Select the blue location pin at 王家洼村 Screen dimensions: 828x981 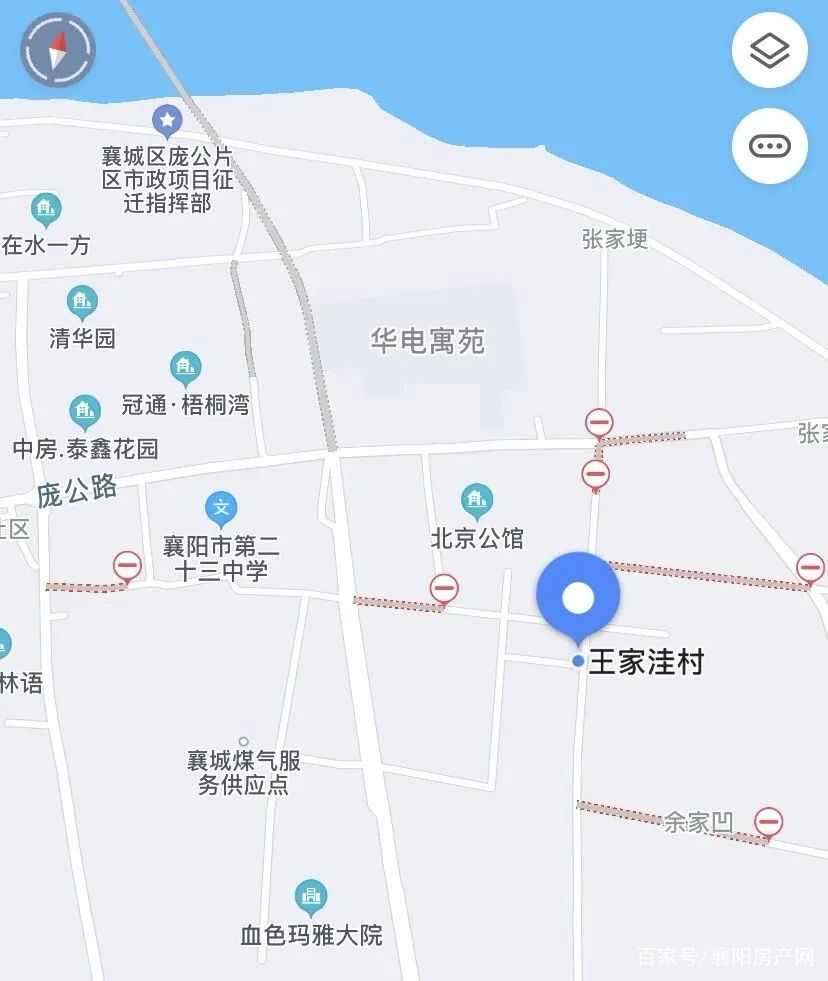578,595
